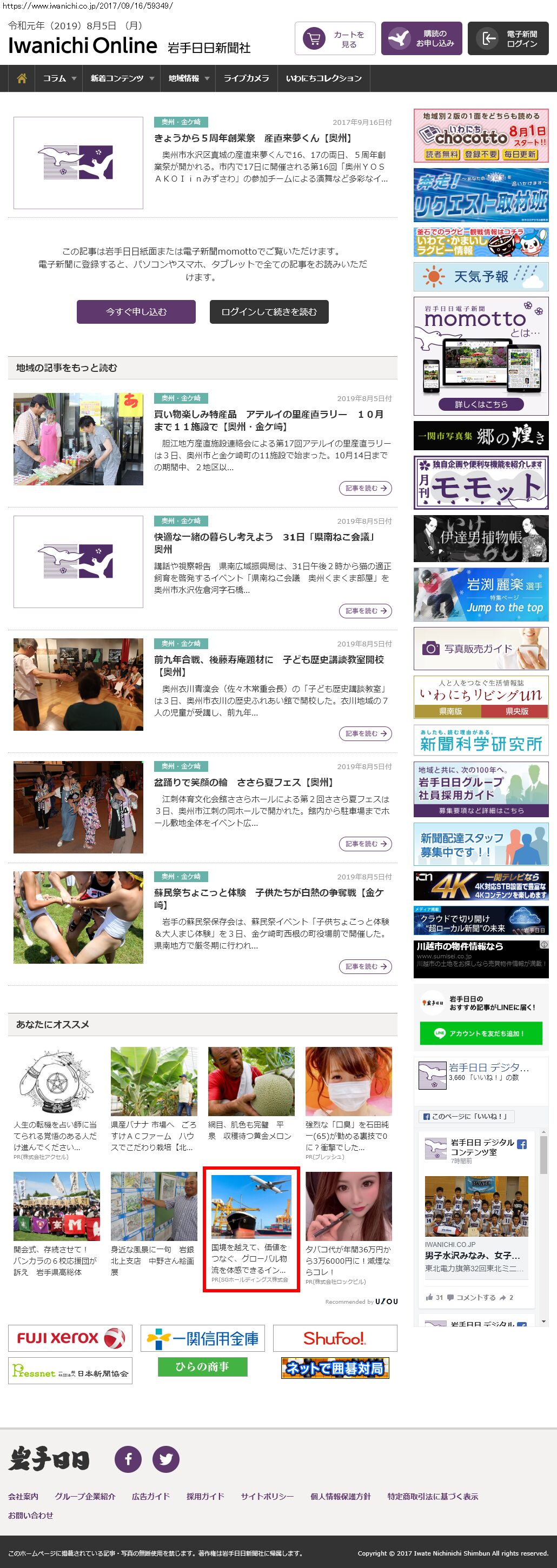
Task: Expand the コラム menu
Action: 59,78
